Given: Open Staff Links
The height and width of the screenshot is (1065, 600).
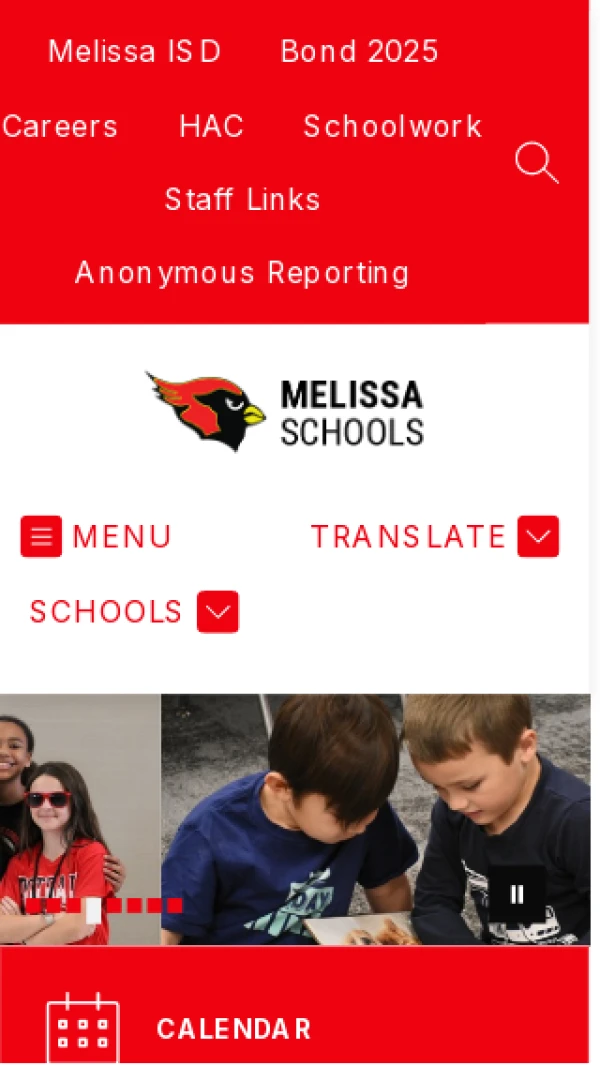Looking at the screenshot, I should point(242,200).
